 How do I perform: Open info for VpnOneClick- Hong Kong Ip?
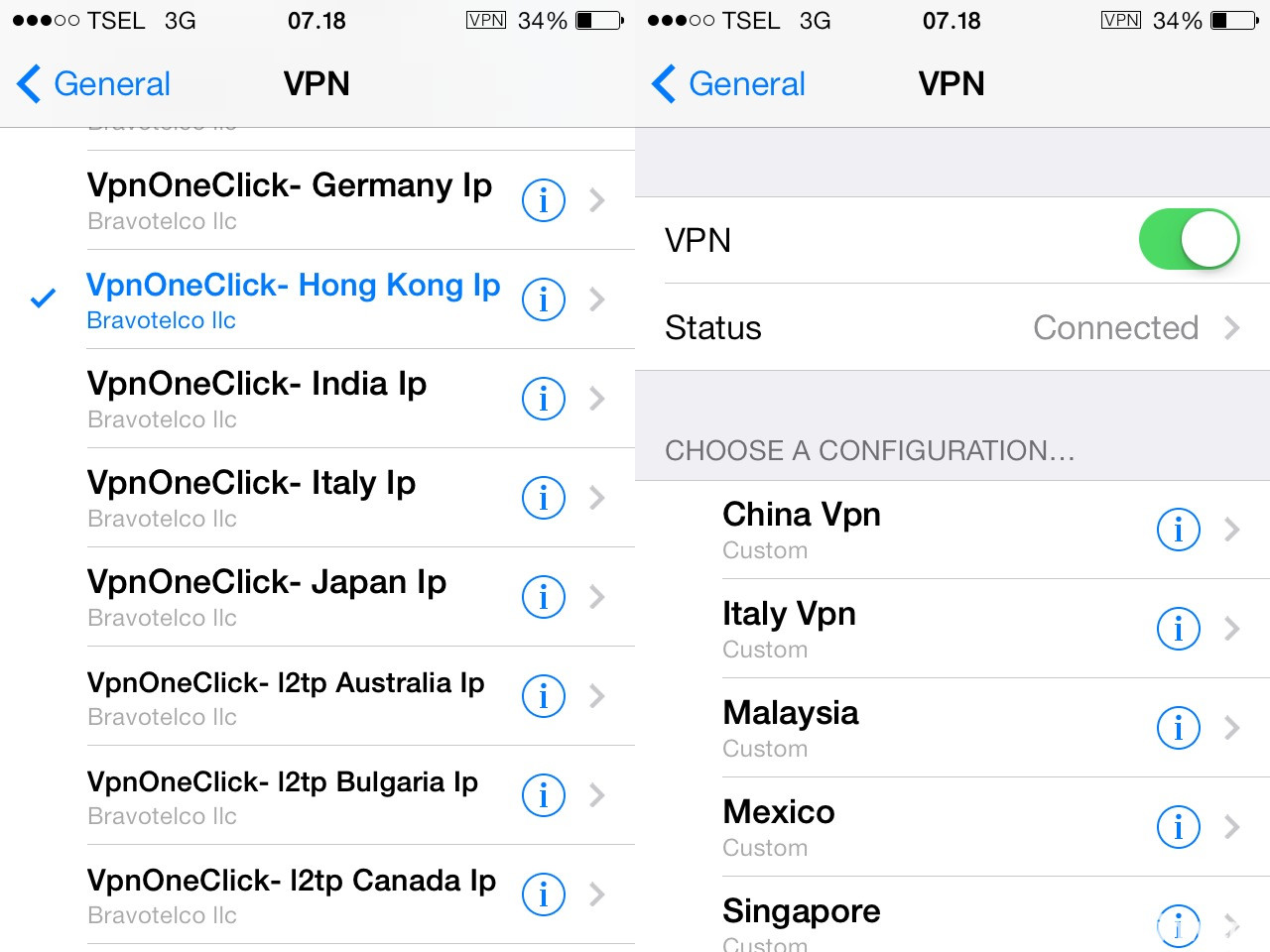click(543, 299)
